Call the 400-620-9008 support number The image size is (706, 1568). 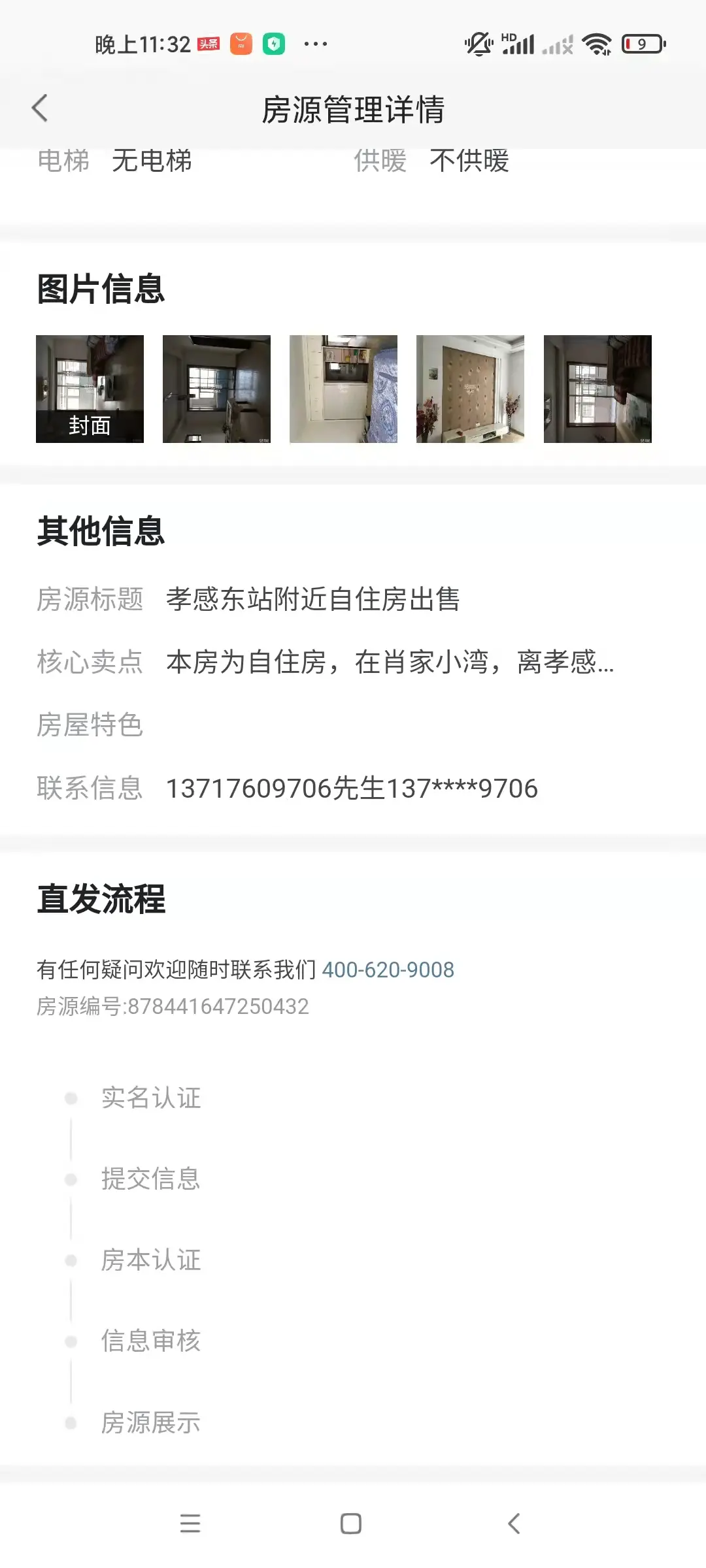tap(388, 970)
